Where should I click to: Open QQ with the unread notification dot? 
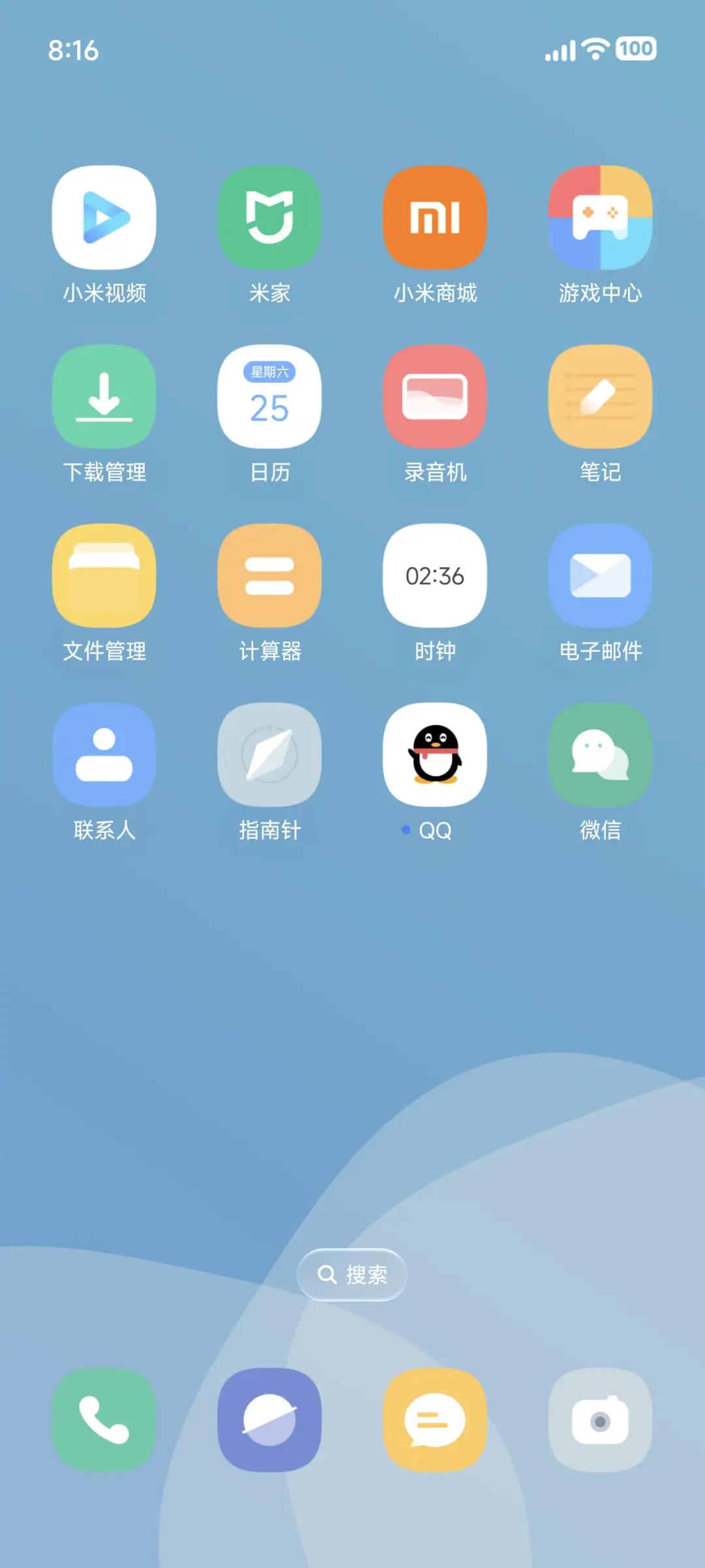[435, 754]
